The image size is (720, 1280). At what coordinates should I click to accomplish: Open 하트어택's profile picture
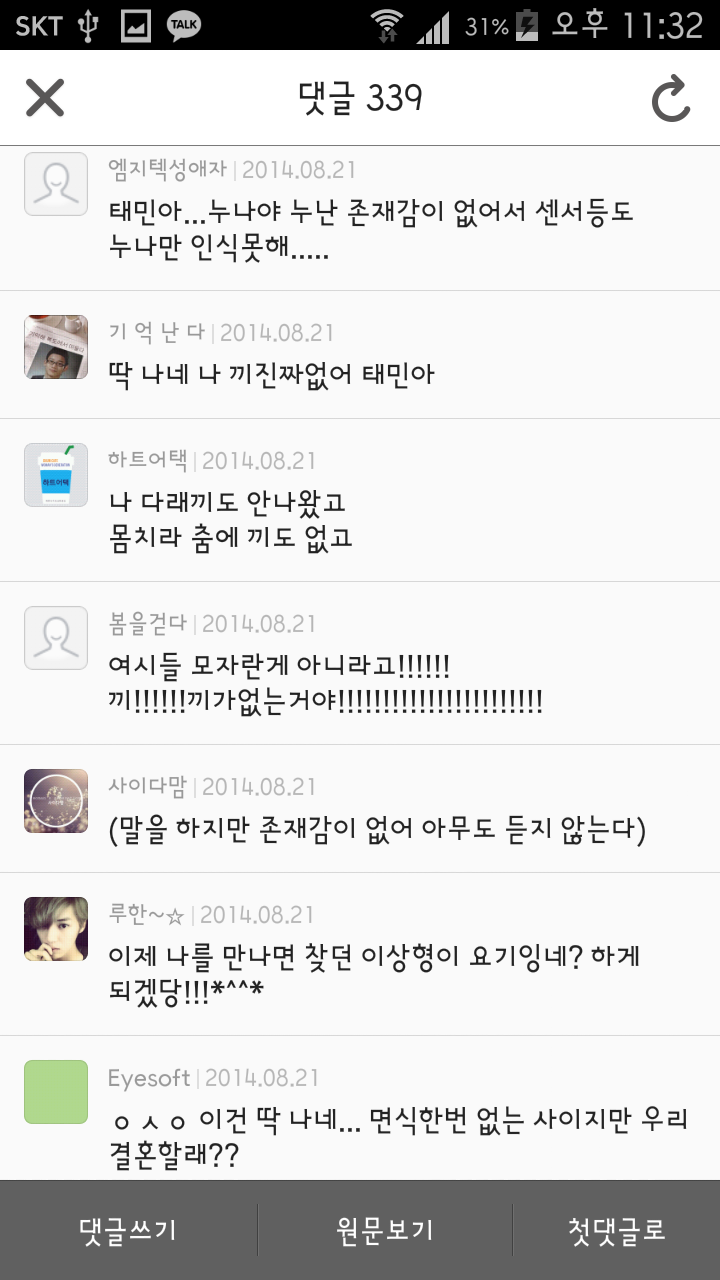point(56,475)
